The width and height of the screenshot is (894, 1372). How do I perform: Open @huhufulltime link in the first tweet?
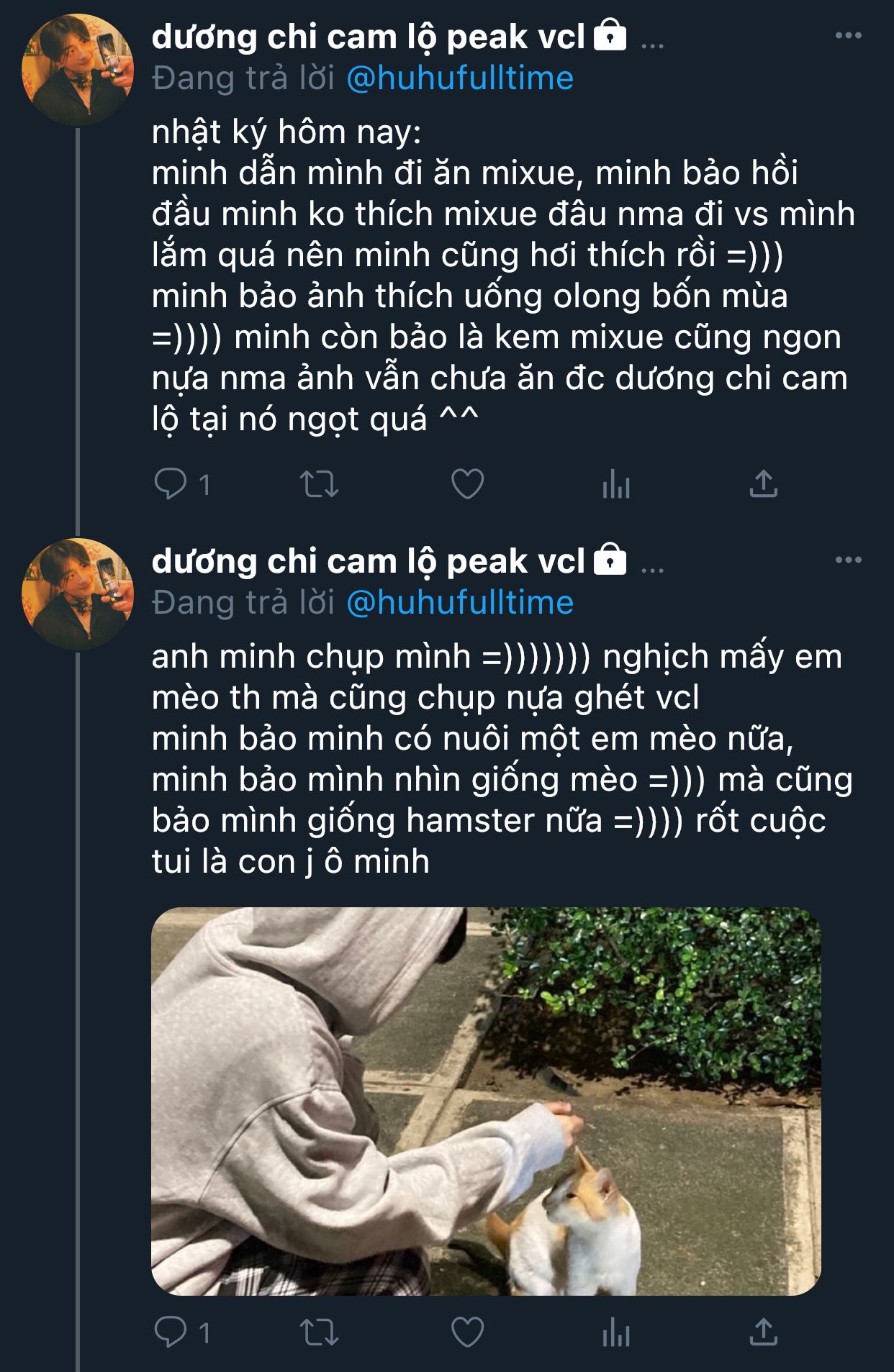click(x=460, y=78)
